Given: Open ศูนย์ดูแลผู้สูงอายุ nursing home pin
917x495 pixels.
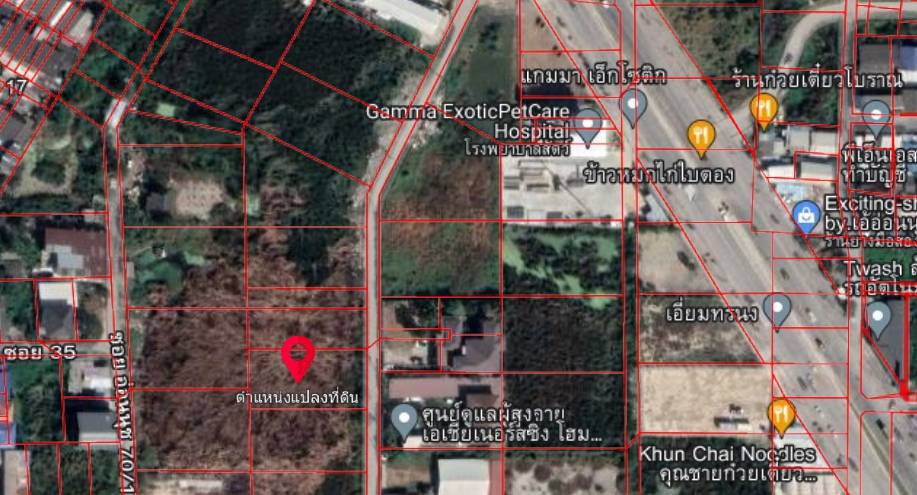Looking at the screenshot, I should 405,421.
